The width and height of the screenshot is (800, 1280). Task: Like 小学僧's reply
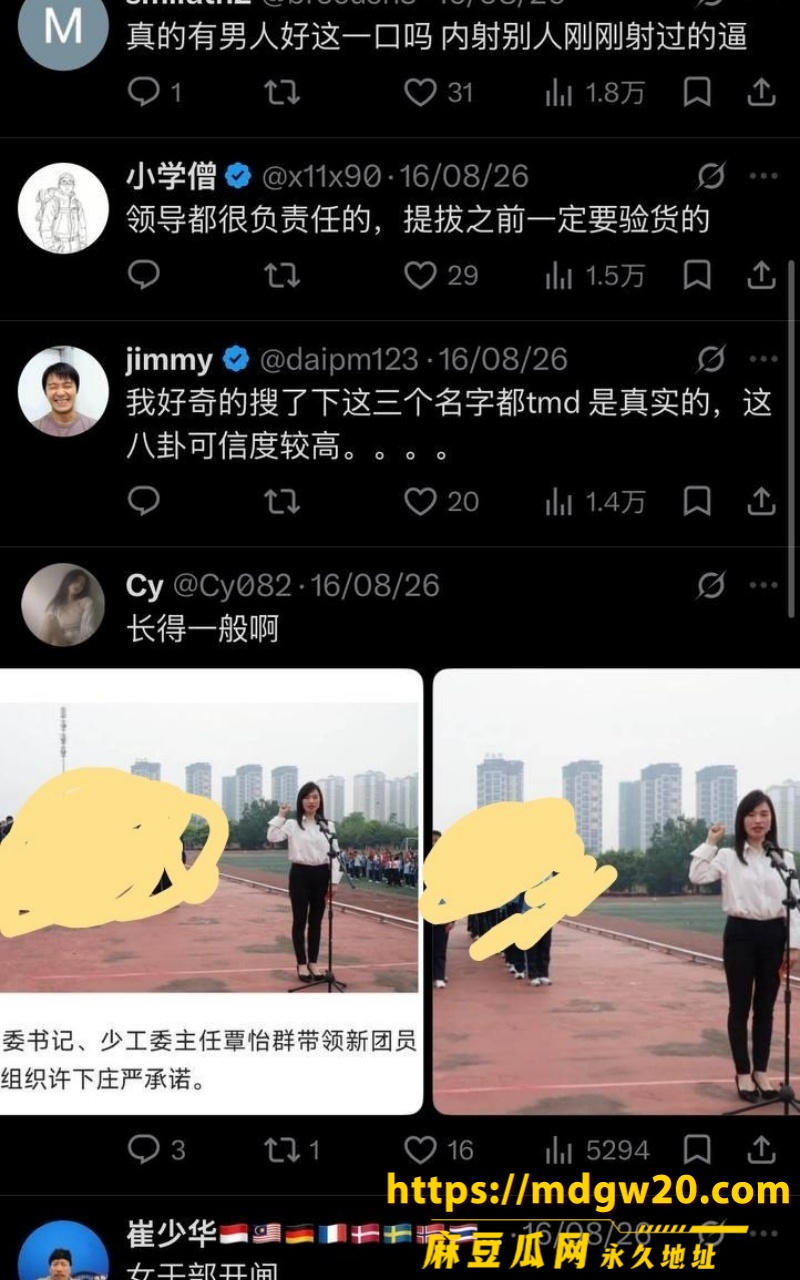click(x=420, y=275)
